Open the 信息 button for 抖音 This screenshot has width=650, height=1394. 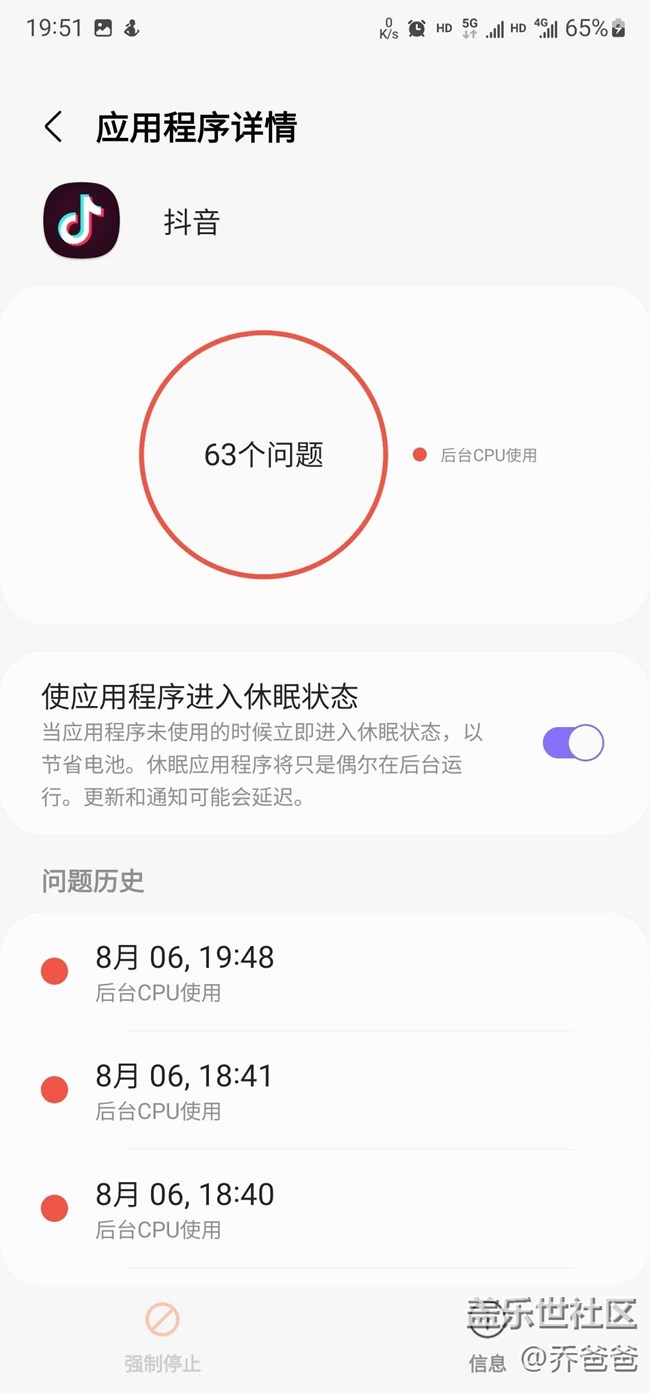point(488,1338)
